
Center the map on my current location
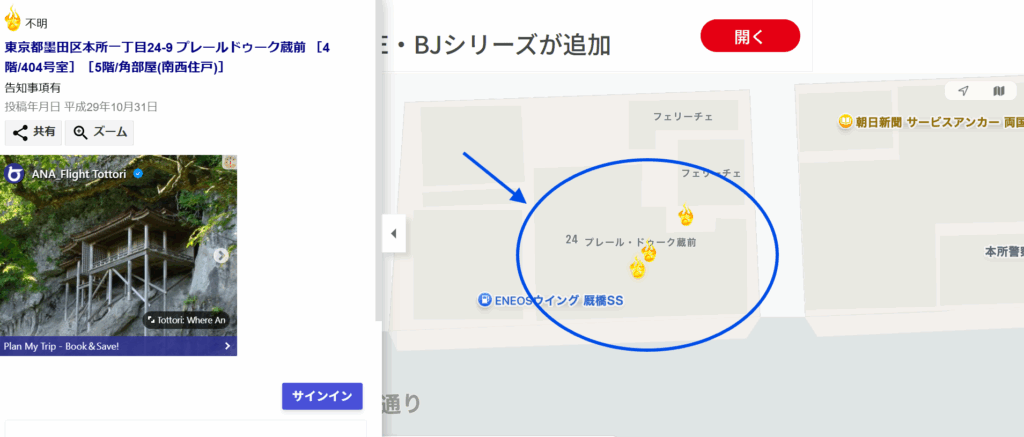tap(963, 91)
